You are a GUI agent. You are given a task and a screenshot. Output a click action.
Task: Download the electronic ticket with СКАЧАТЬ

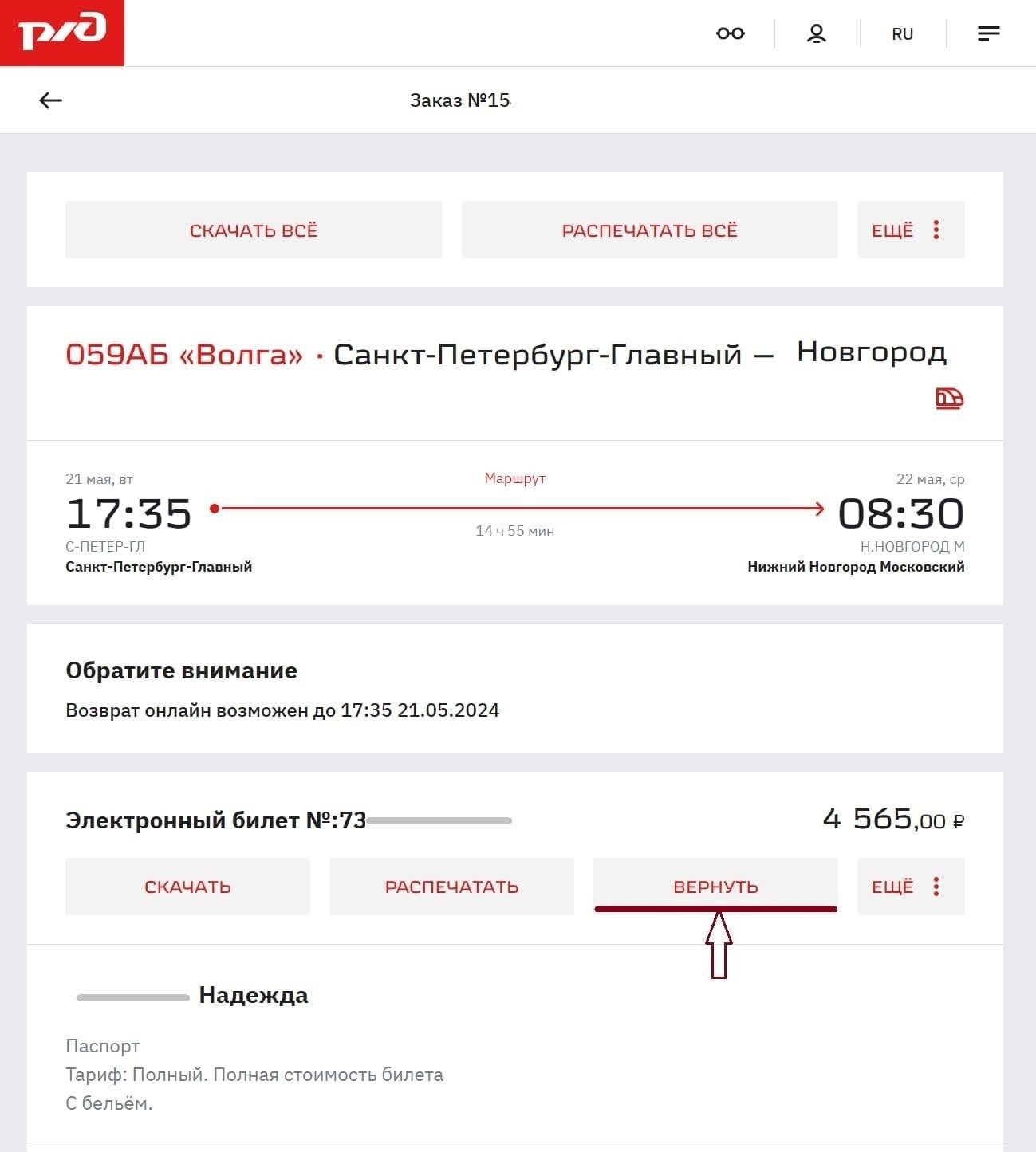tap(187, 887)
